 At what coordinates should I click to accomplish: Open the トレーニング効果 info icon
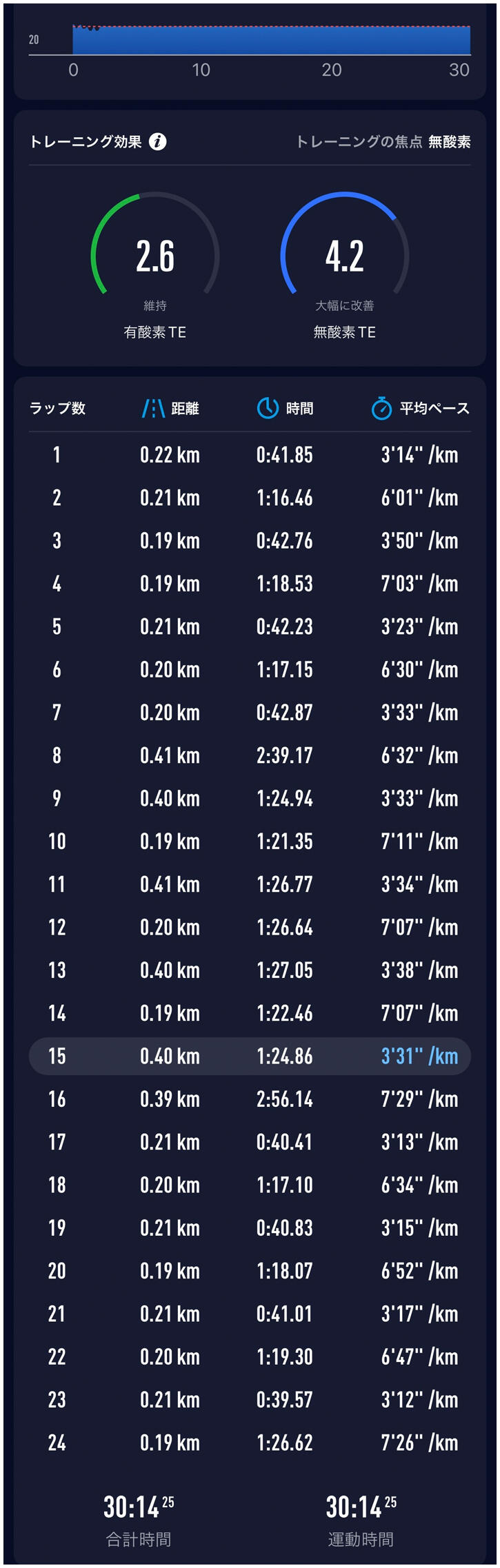click(158, 142)
